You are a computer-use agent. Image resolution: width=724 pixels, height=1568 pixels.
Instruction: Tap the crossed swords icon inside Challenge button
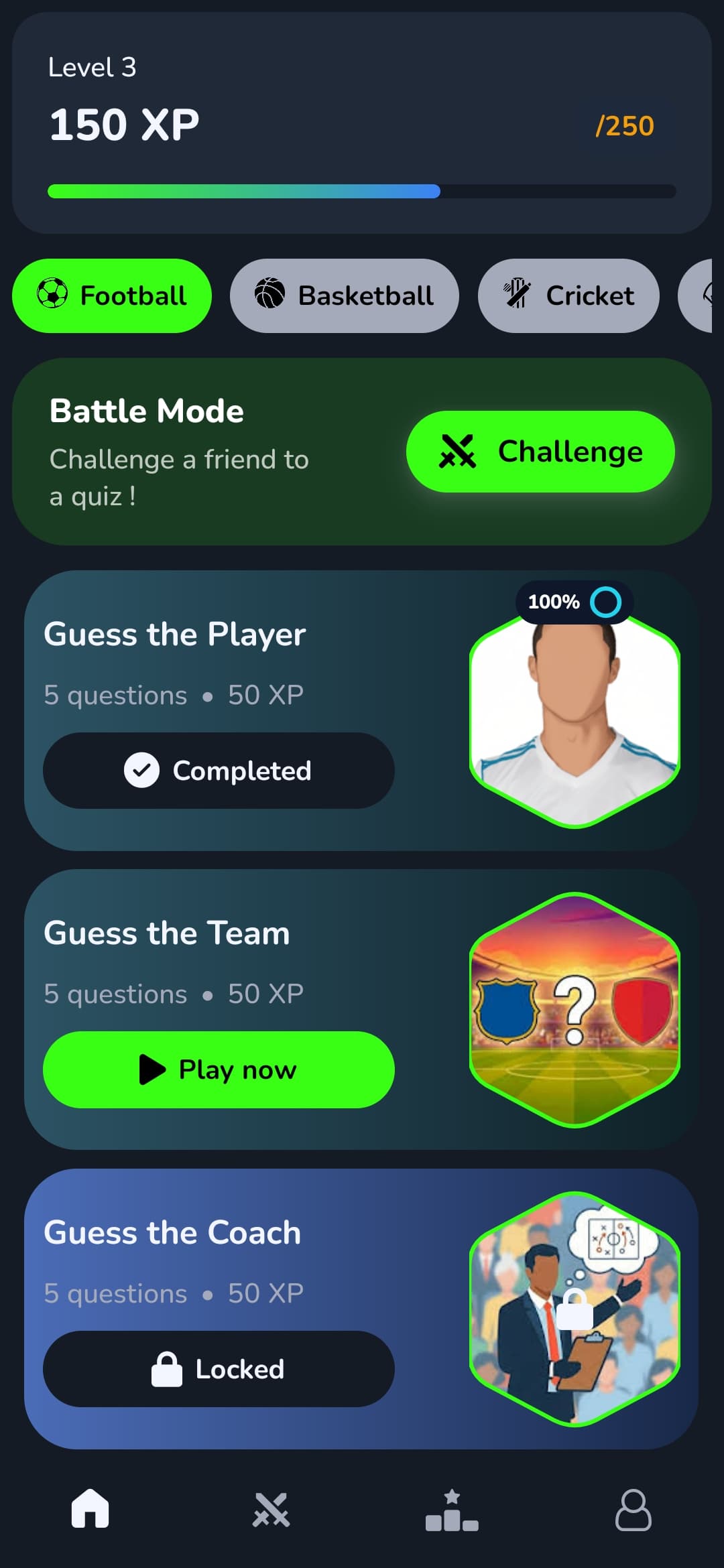pos(459,452)
